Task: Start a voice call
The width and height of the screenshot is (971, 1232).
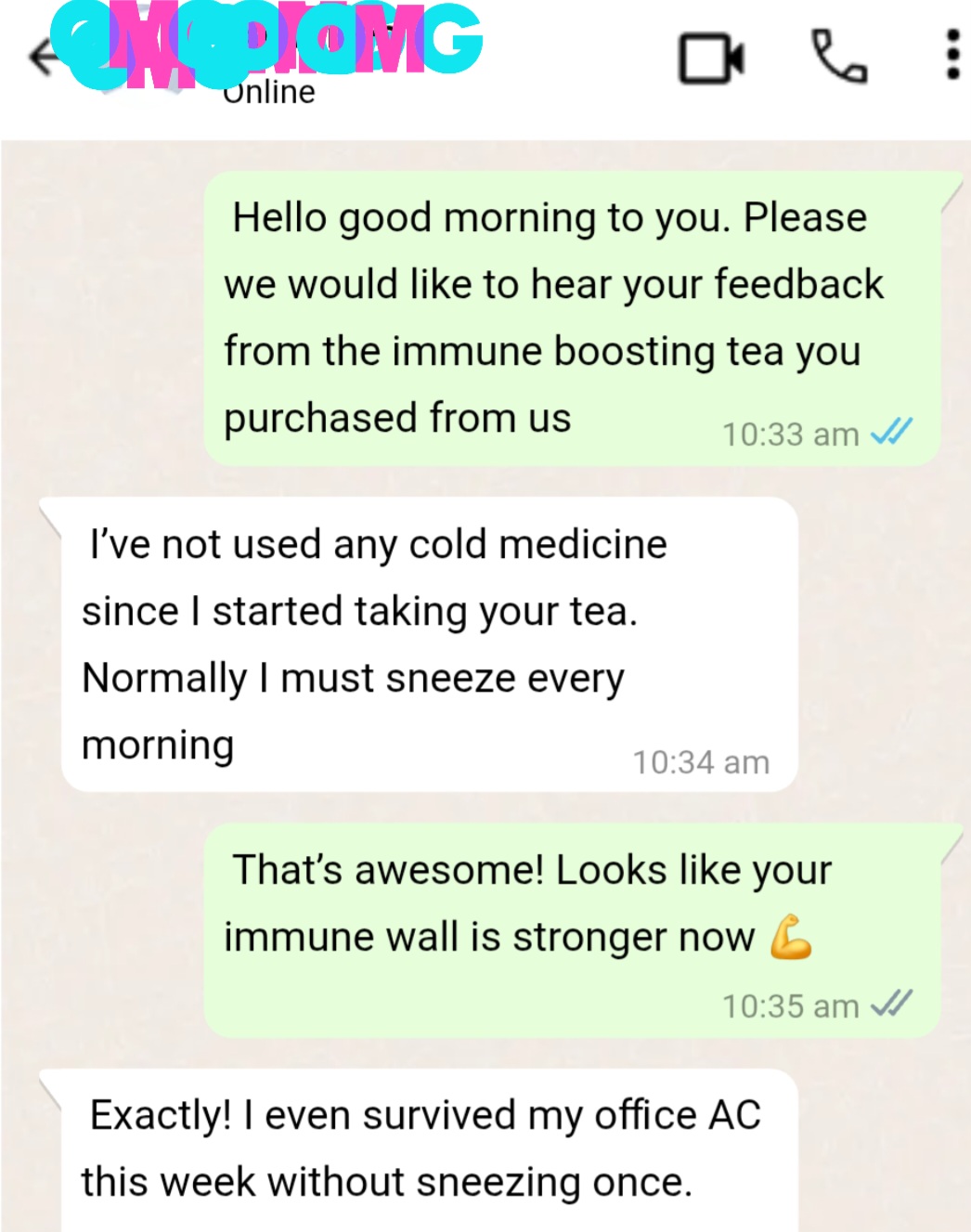Action: [x=838, y=58]
